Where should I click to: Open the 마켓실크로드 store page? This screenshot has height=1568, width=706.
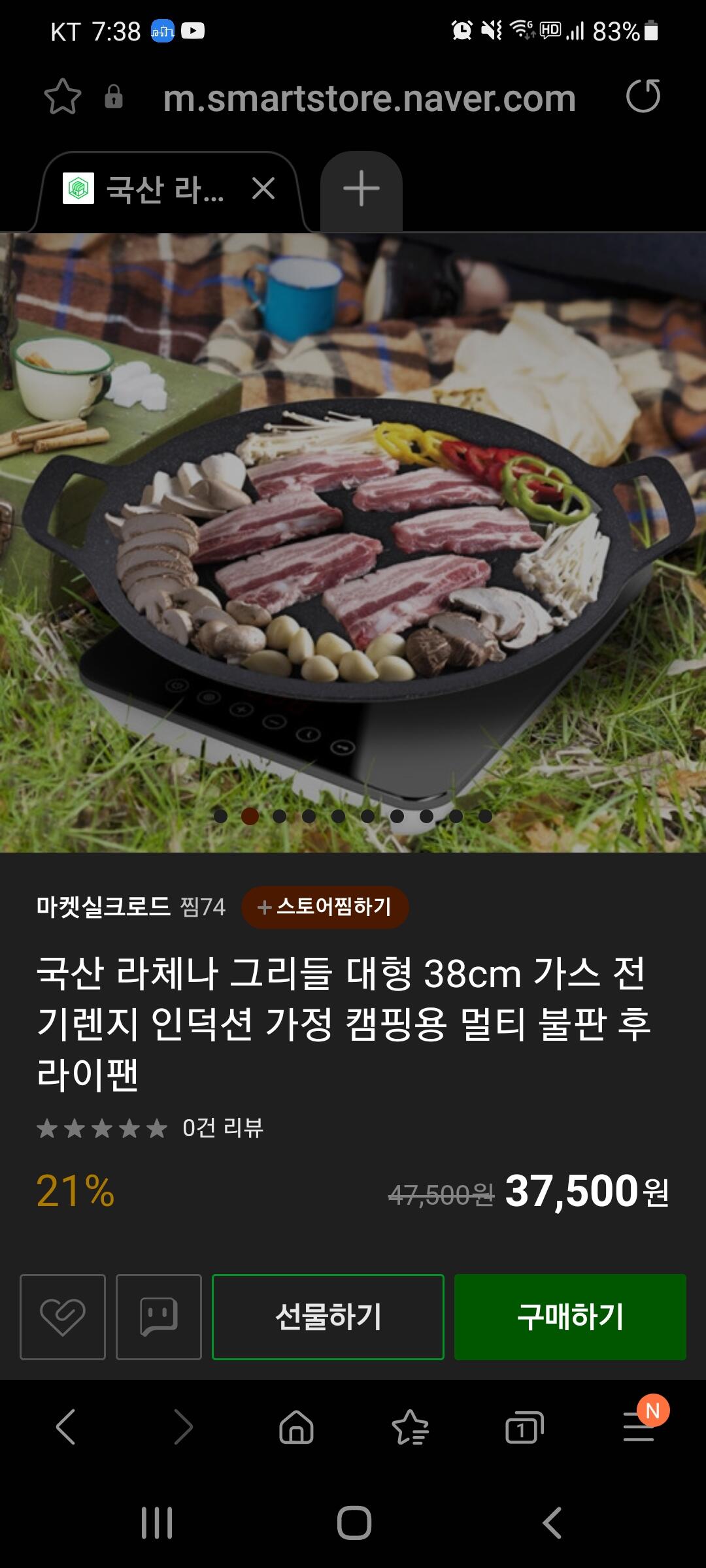click(x=103, y=907)
